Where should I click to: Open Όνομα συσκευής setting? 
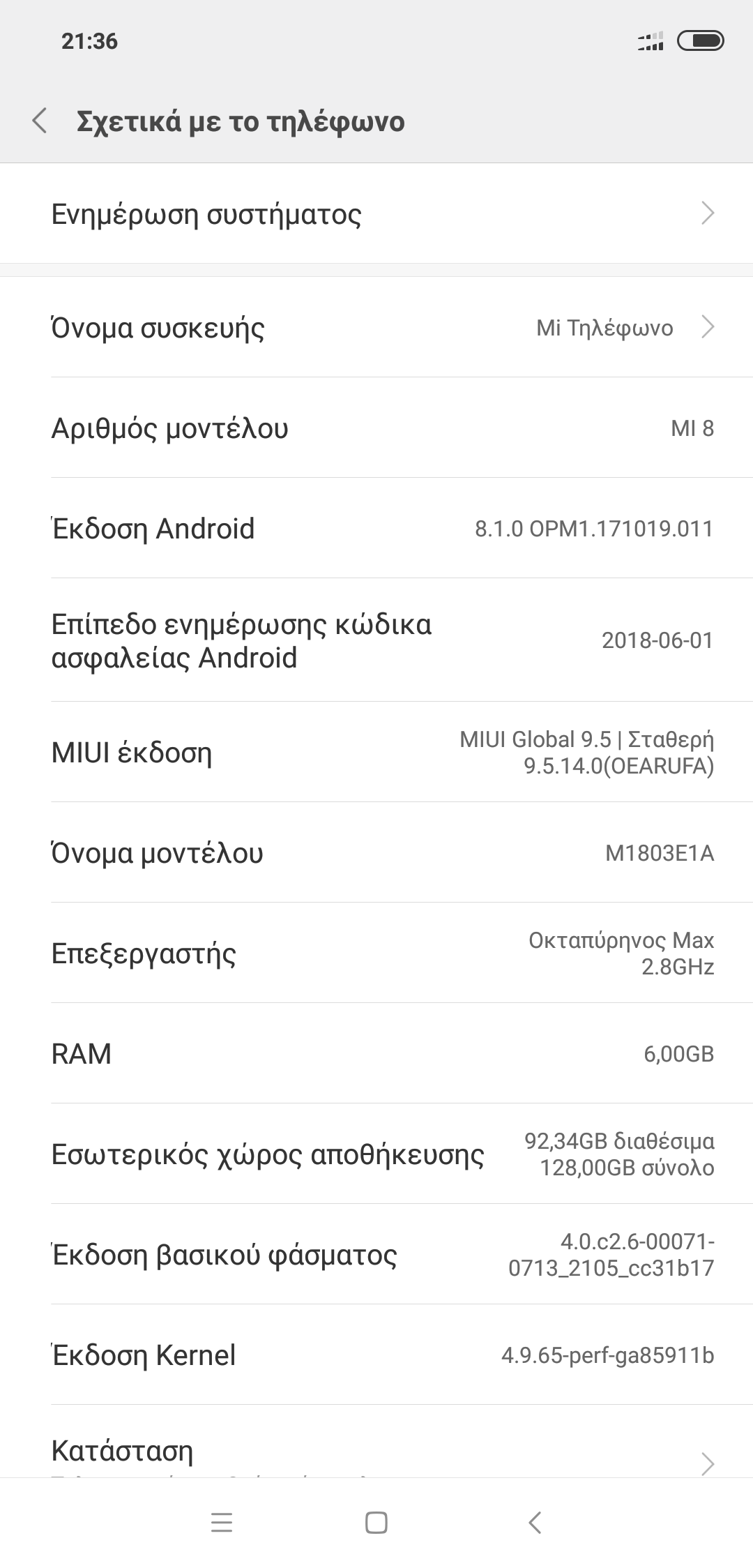pos(376,327)
